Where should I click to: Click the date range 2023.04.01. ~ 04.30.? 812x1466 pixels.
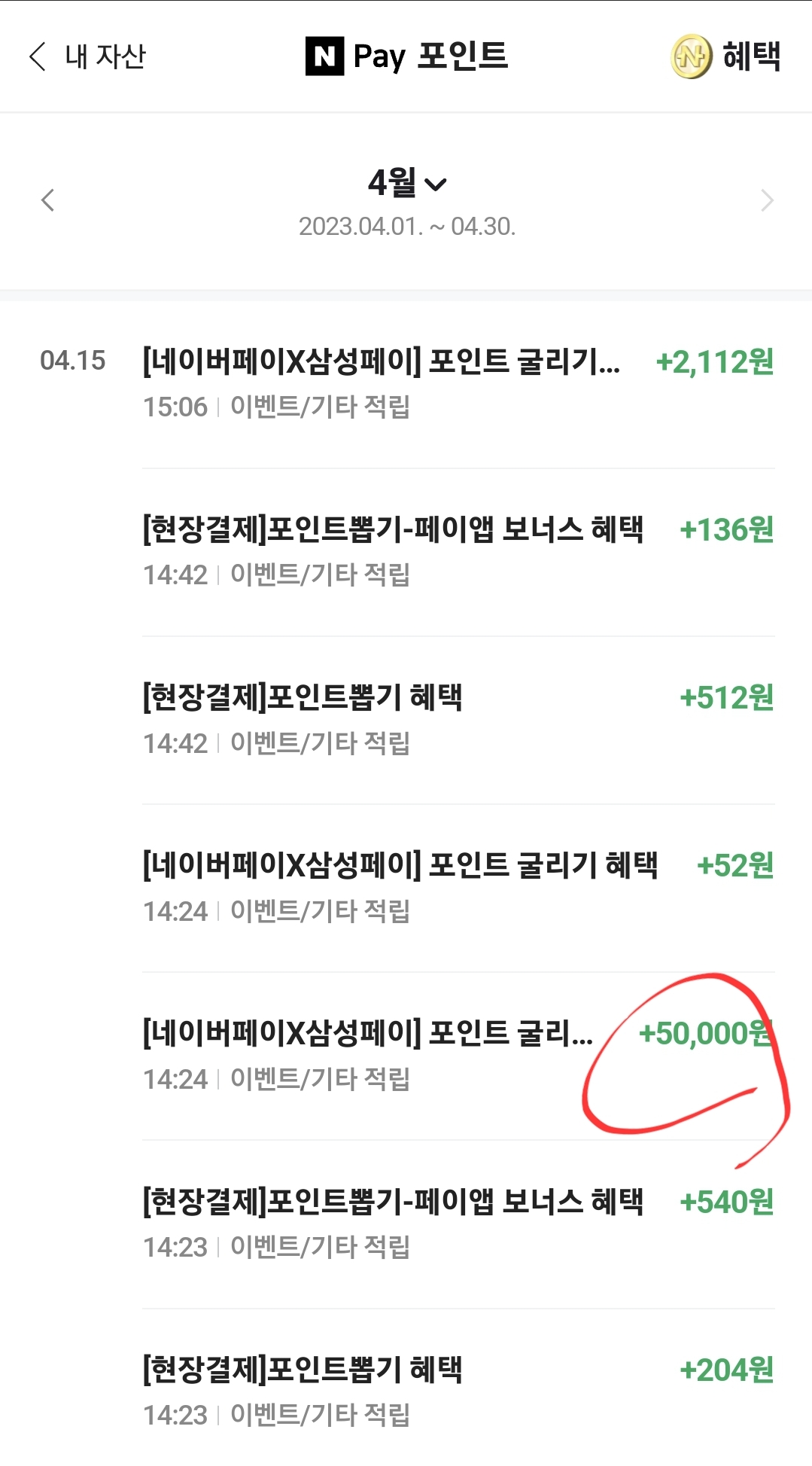click(406, 225)
